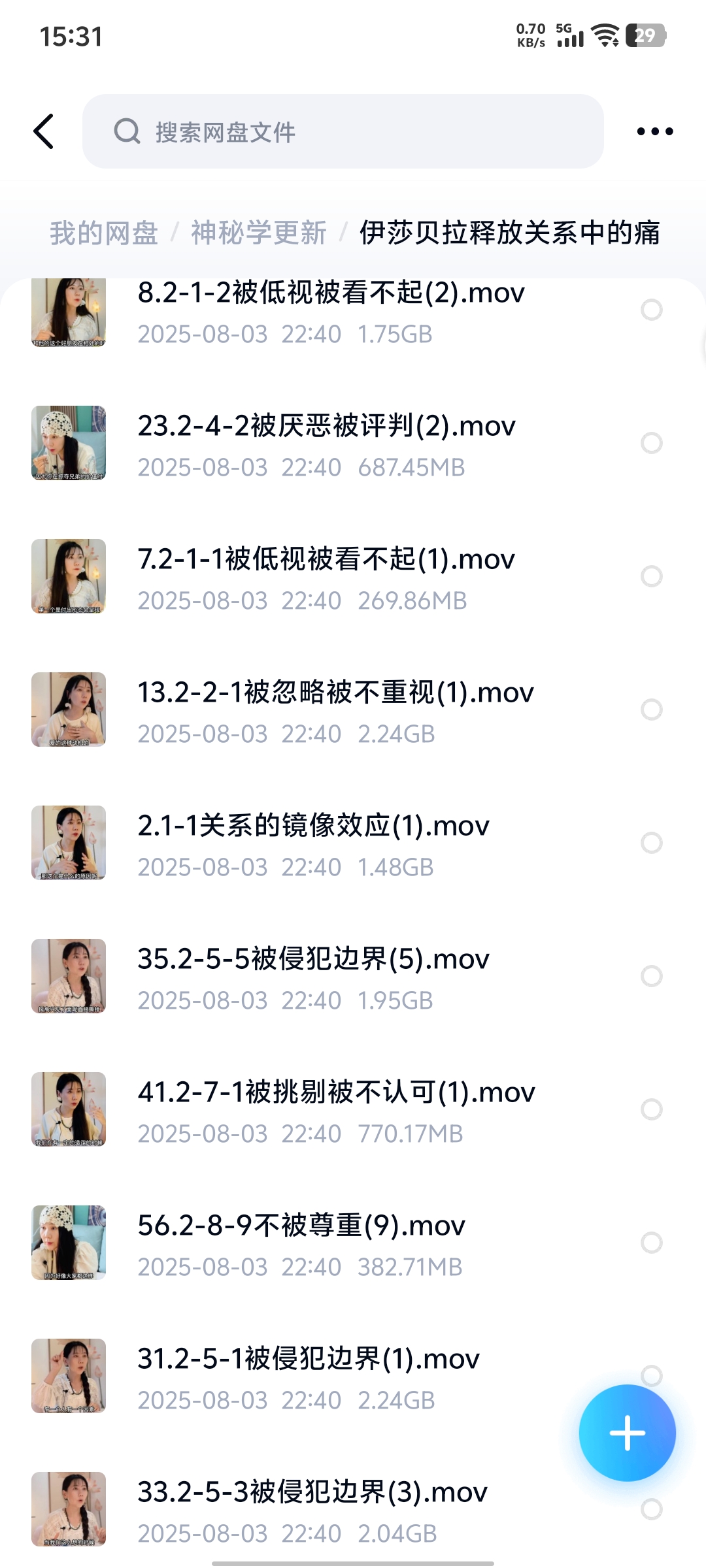Play 7.2-1-1被低视被看不起(1).mov
706x1568 pixels.
click(326, 560)
